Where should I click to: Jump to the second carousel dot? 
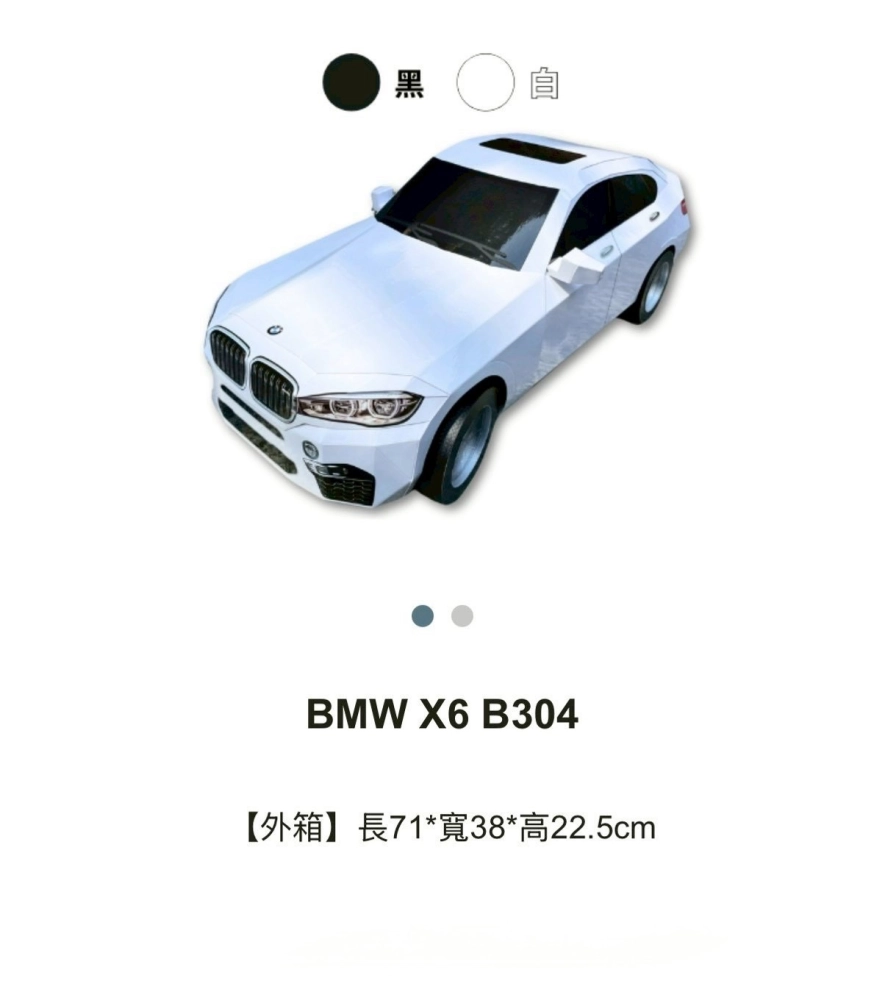pyautogui.click(x=462, y=616)
